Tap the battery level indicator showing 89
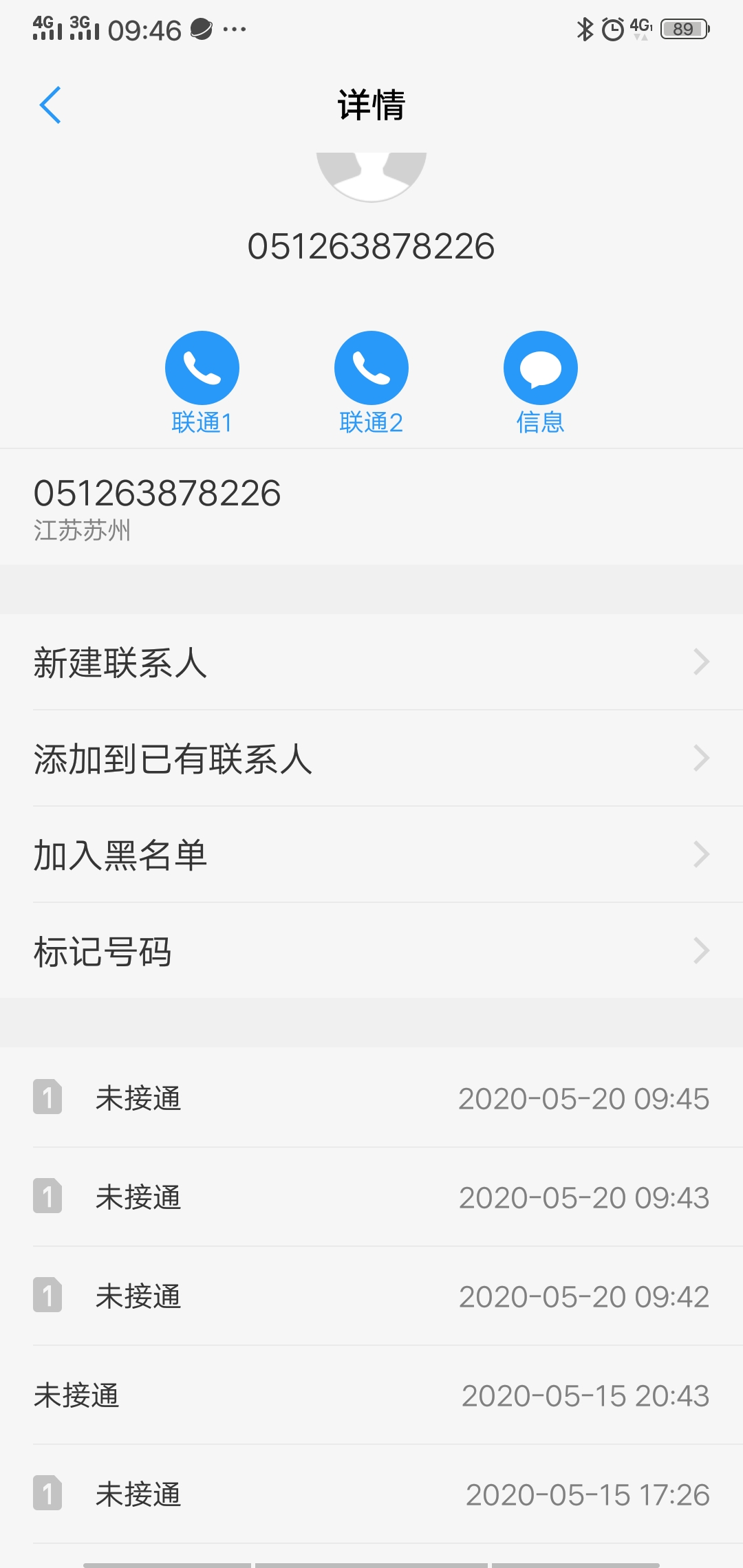Image resolution: width=743 pixels, height=1568 pixels. (682, 29)
